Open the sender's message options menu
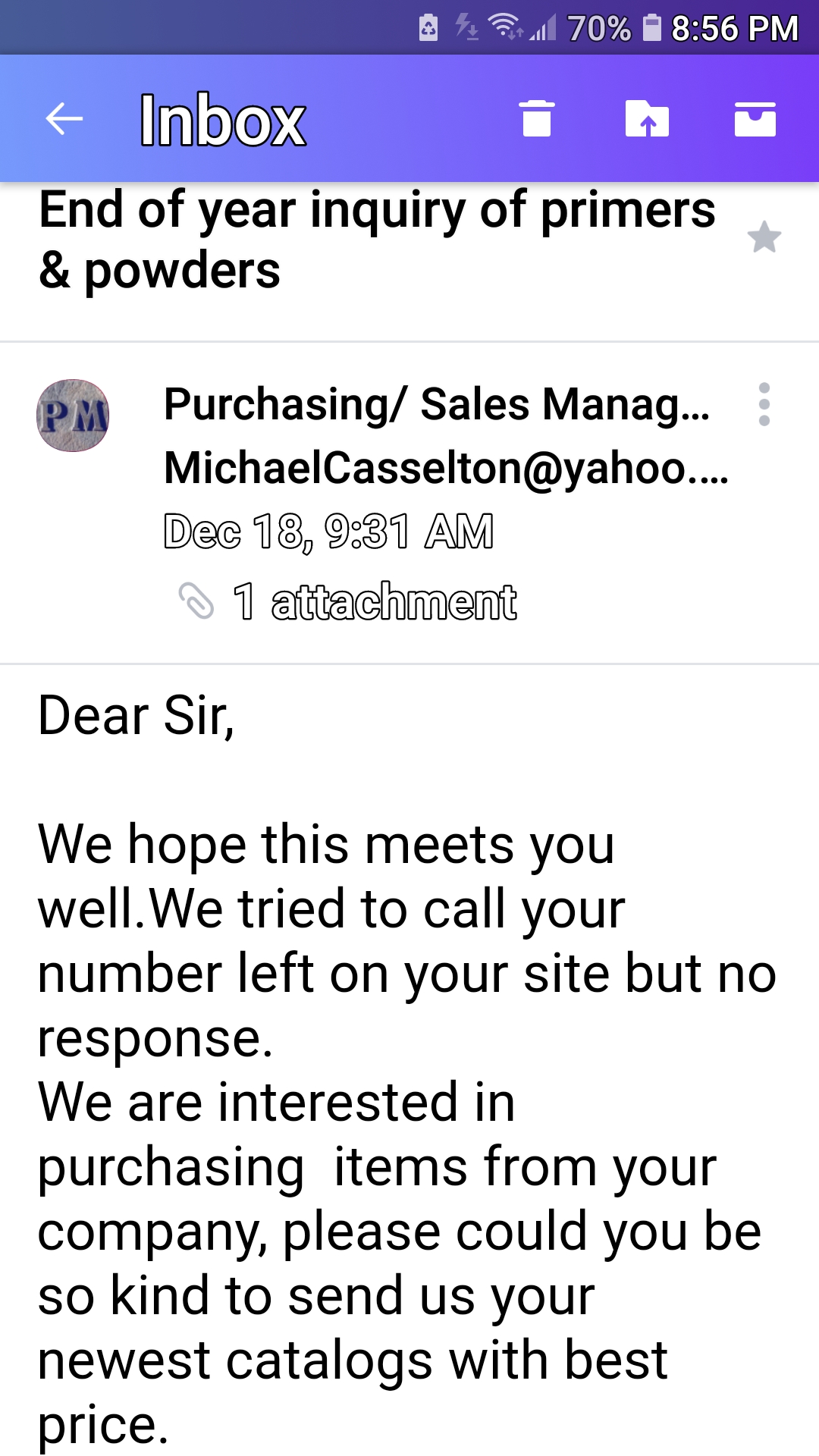The height and width of the screenshot is (1456, 819). (x=764, y=404)
